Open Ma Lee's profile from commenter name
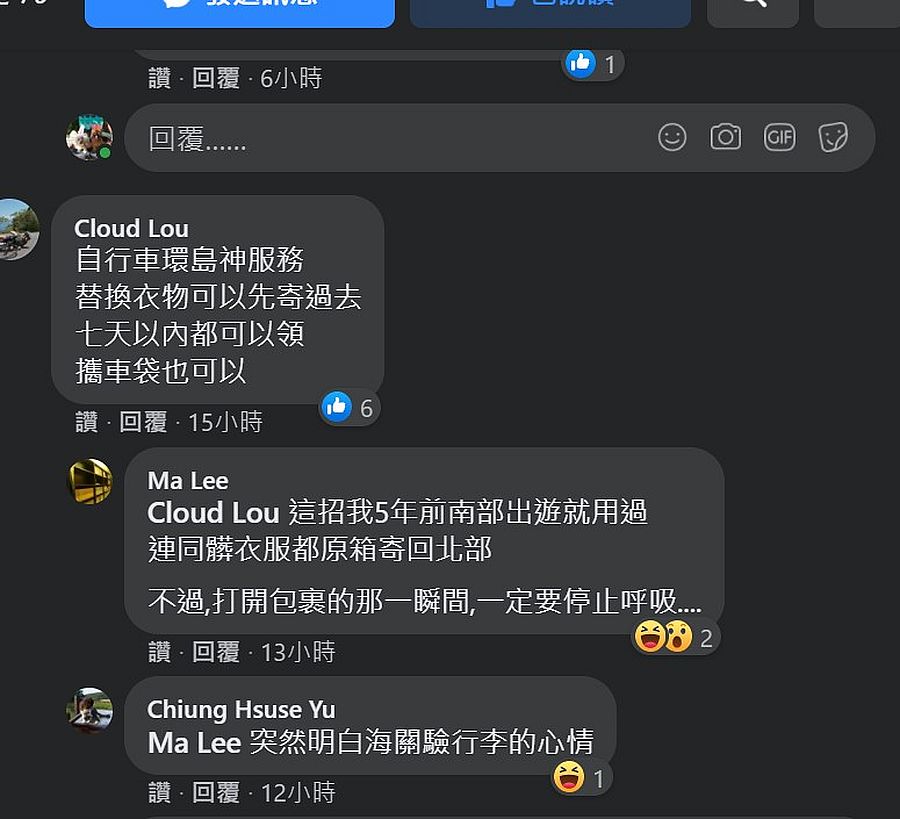The image size is (900, 819). (x=188, y=481)
